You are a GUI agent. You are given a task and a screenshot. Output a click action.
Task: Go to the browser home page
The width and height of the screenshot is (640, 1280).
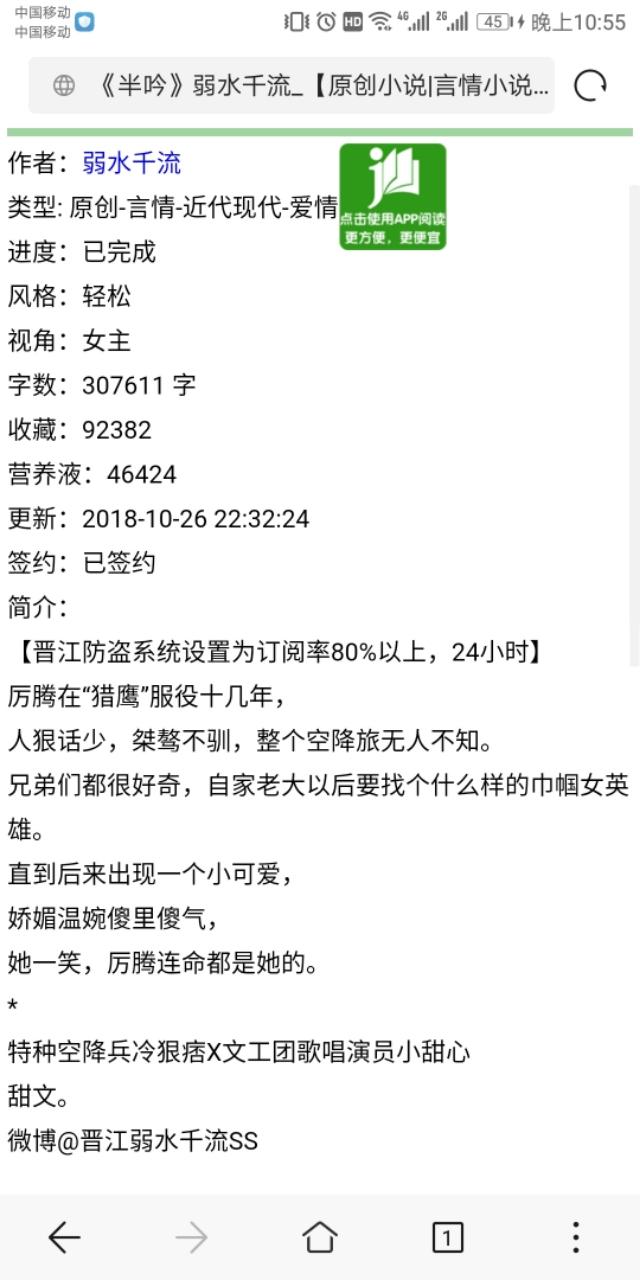click(320, 1238)
